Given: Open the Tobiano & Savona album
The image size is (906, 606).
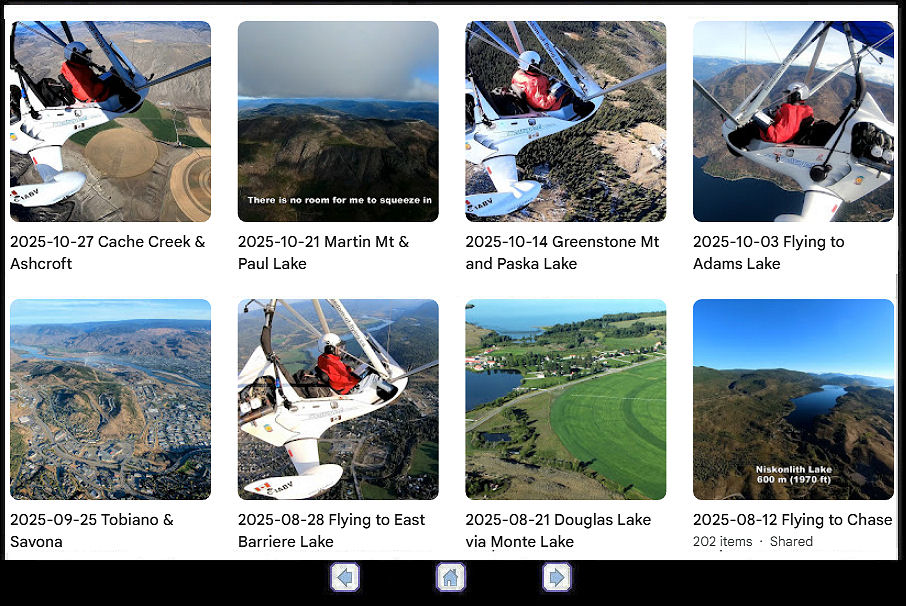Looking at the screenshot, I should pos(110,399).
